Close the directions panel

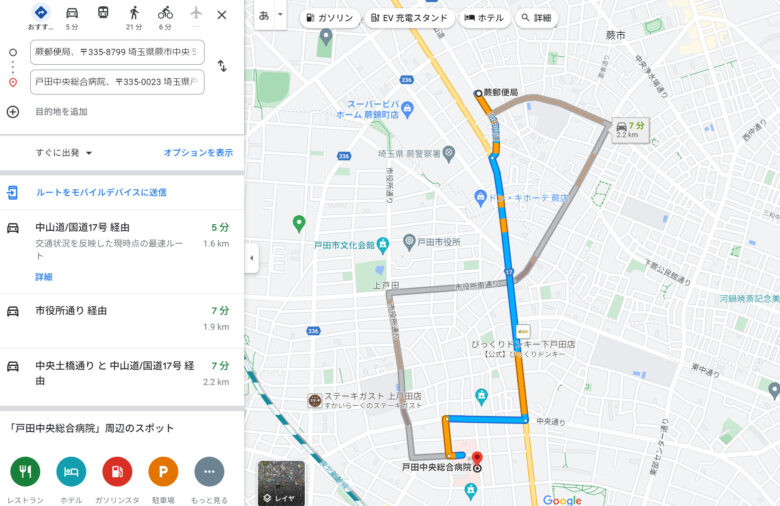[x=222, y=14]
